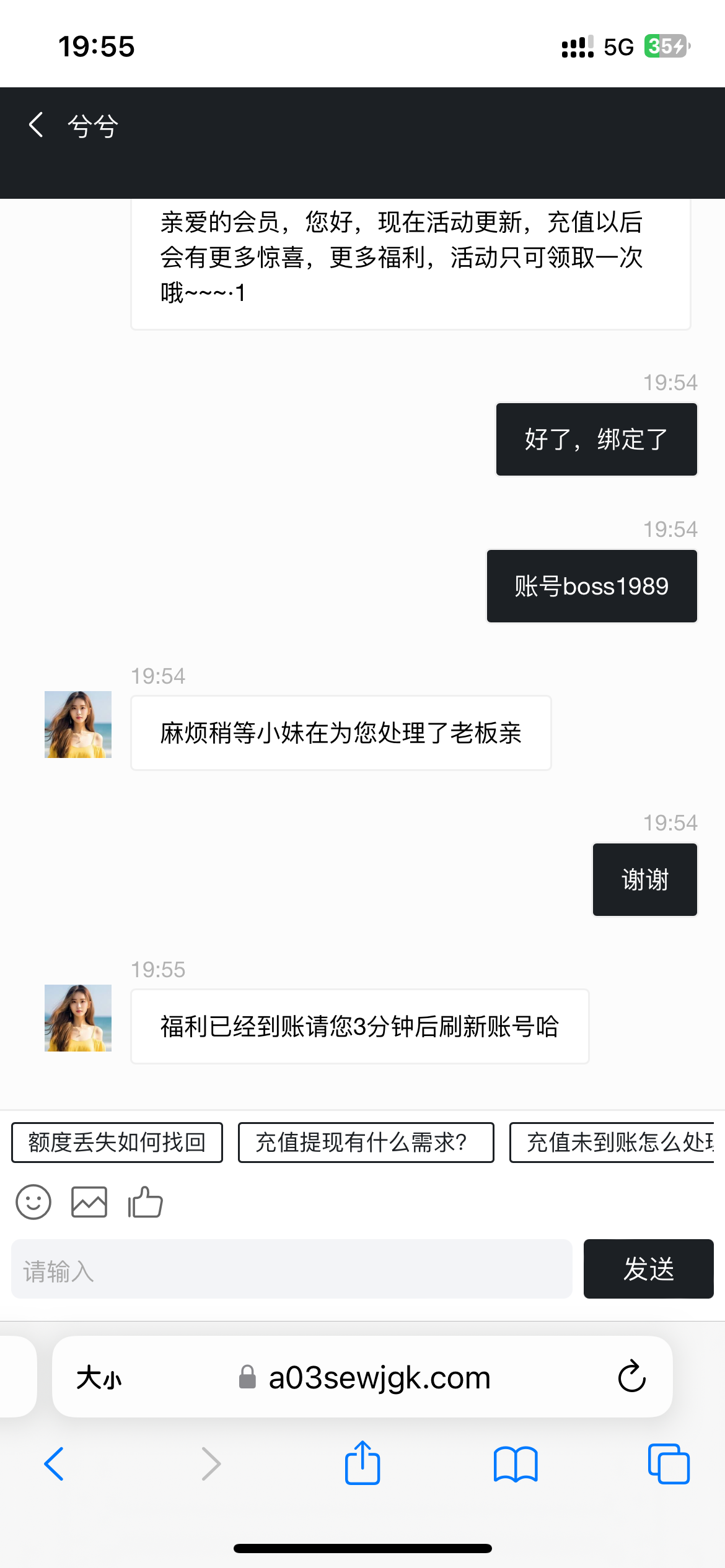725x1568 pixels.
Task: Open the 大小 page settings menu
Action: point(99,1378)
